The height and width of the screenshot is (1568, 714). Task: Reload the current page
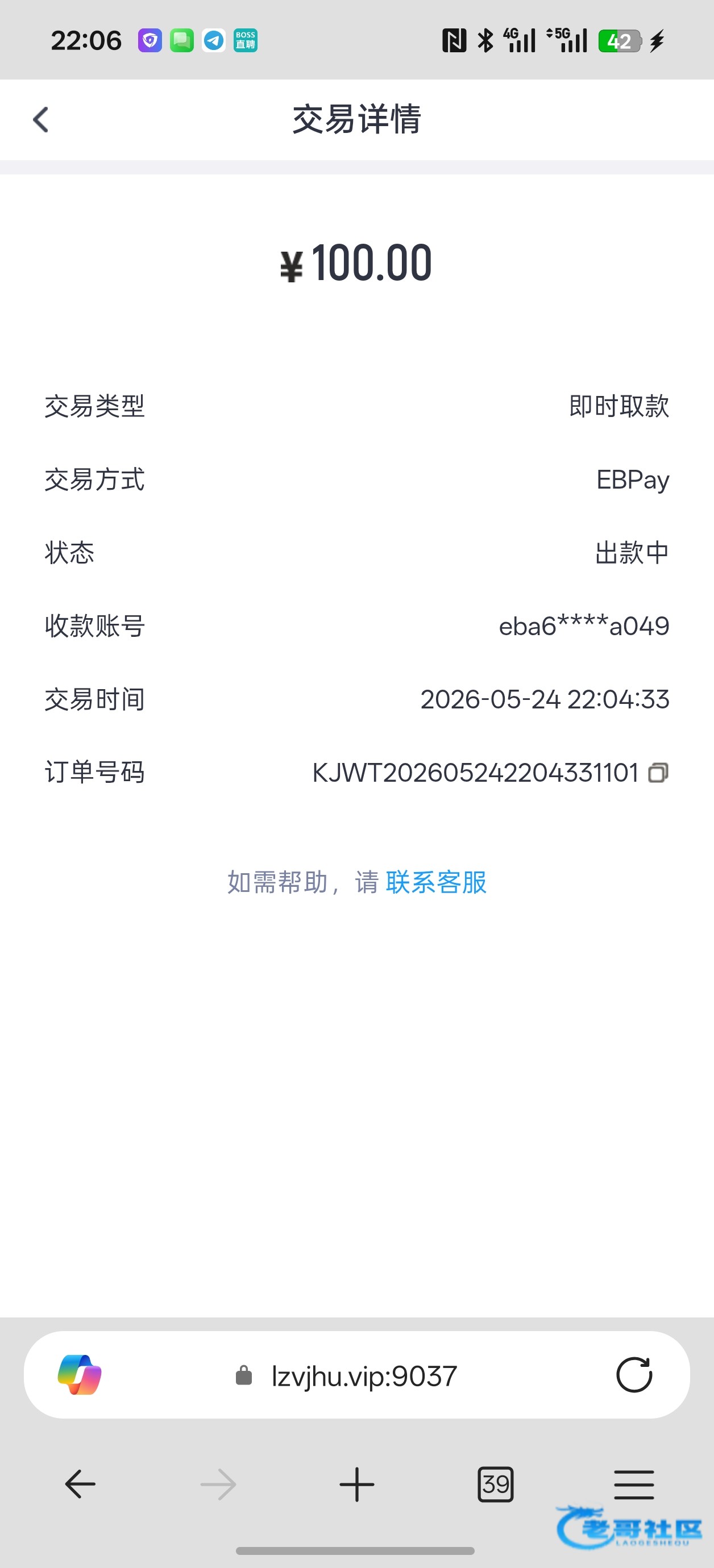(634, 1374)
